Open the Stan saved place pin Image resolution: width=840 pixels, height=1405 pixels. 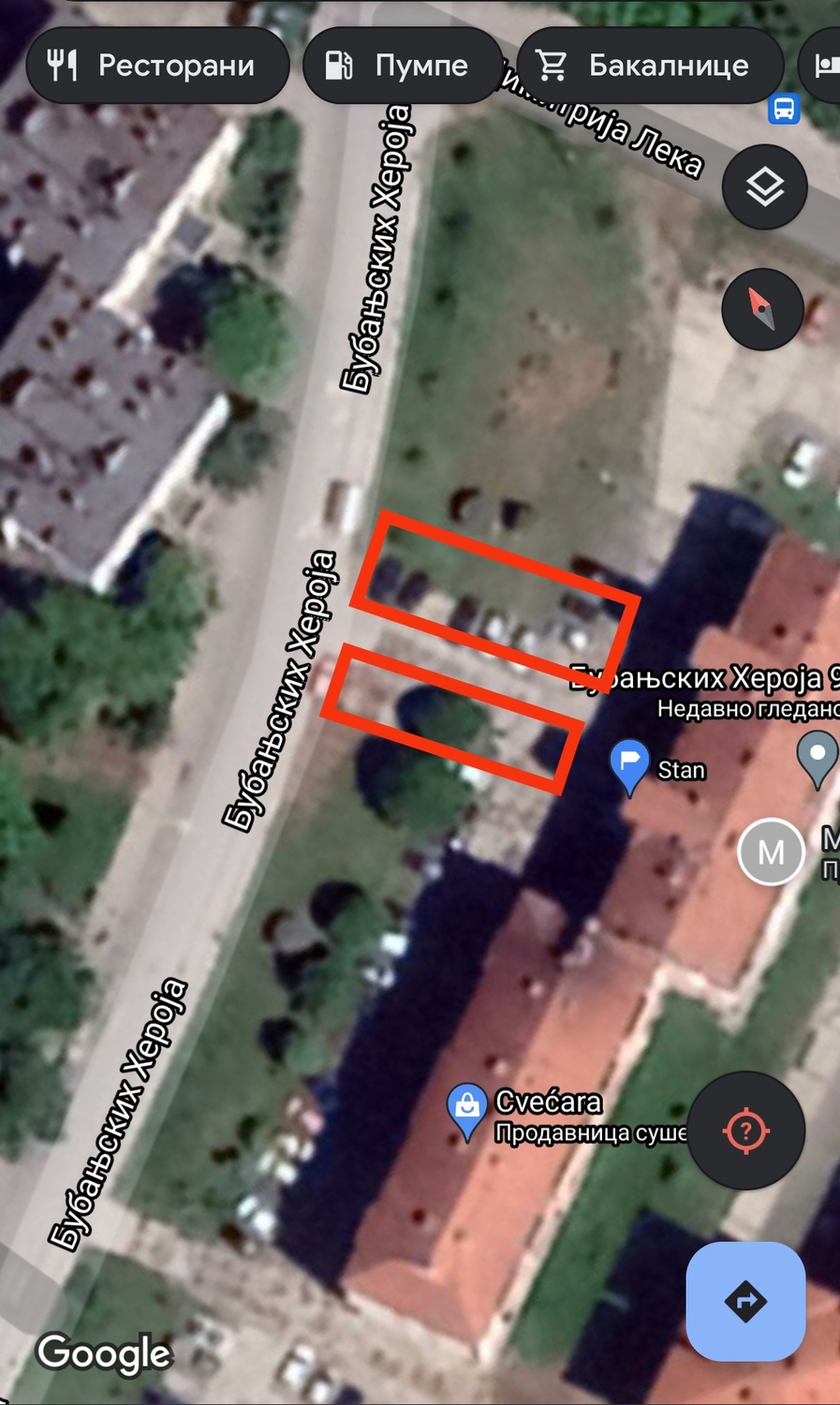pos(629,764)
